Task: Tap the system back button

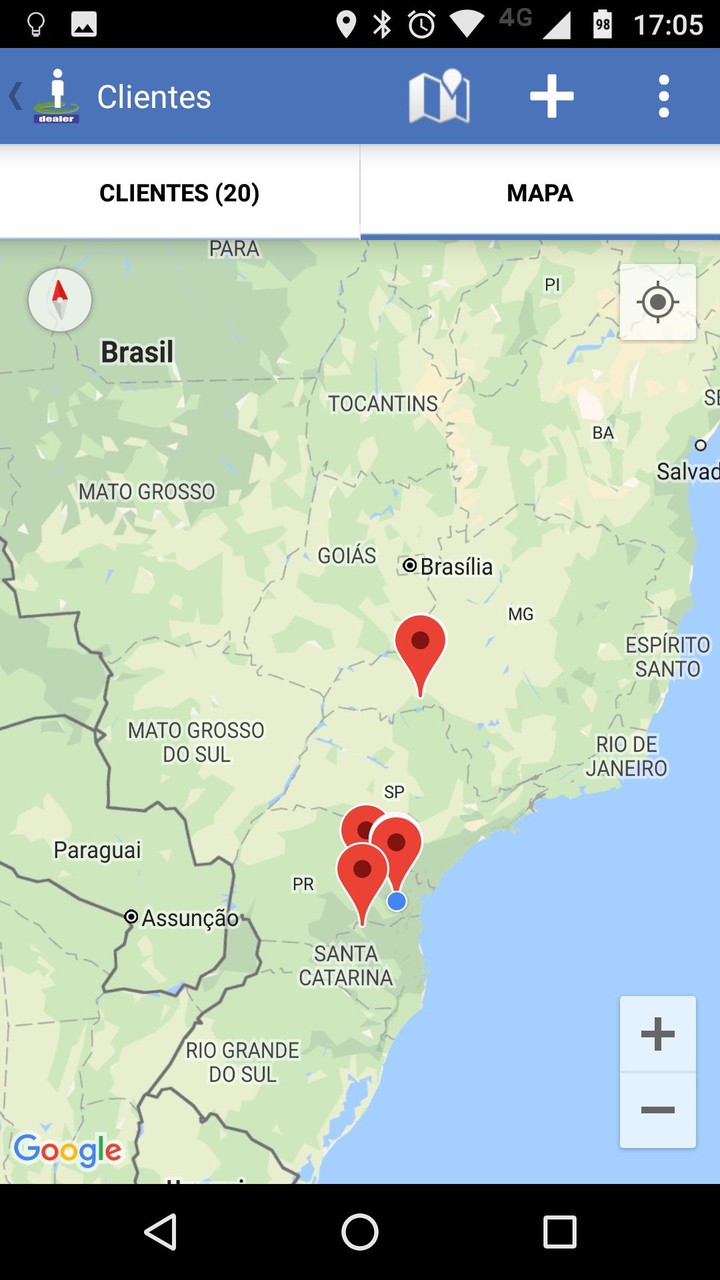Action: (x=160, y=1232)
